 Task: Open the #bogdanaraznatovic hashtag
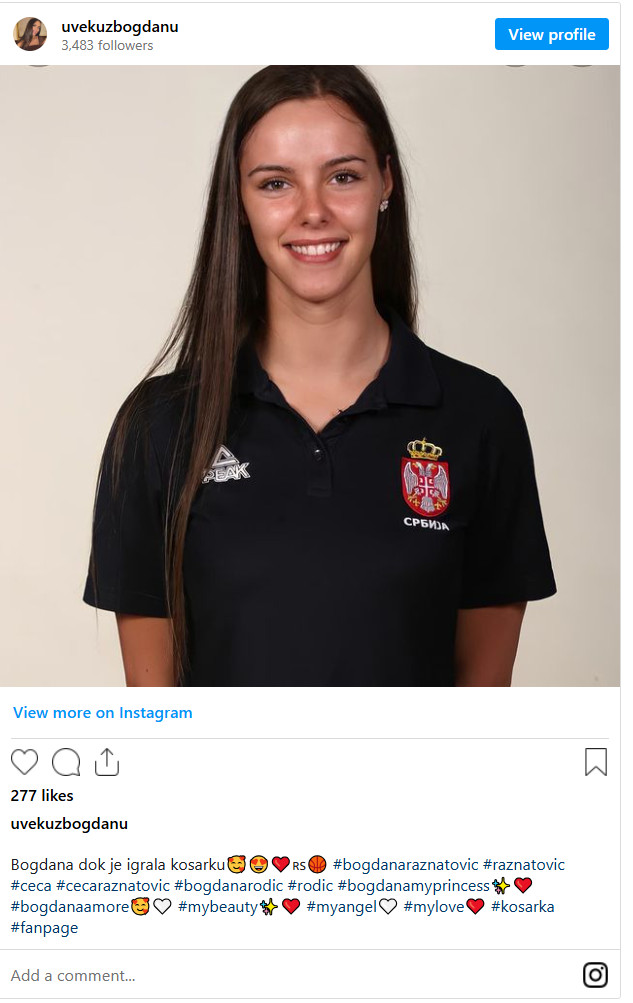[x=405, y=864]
